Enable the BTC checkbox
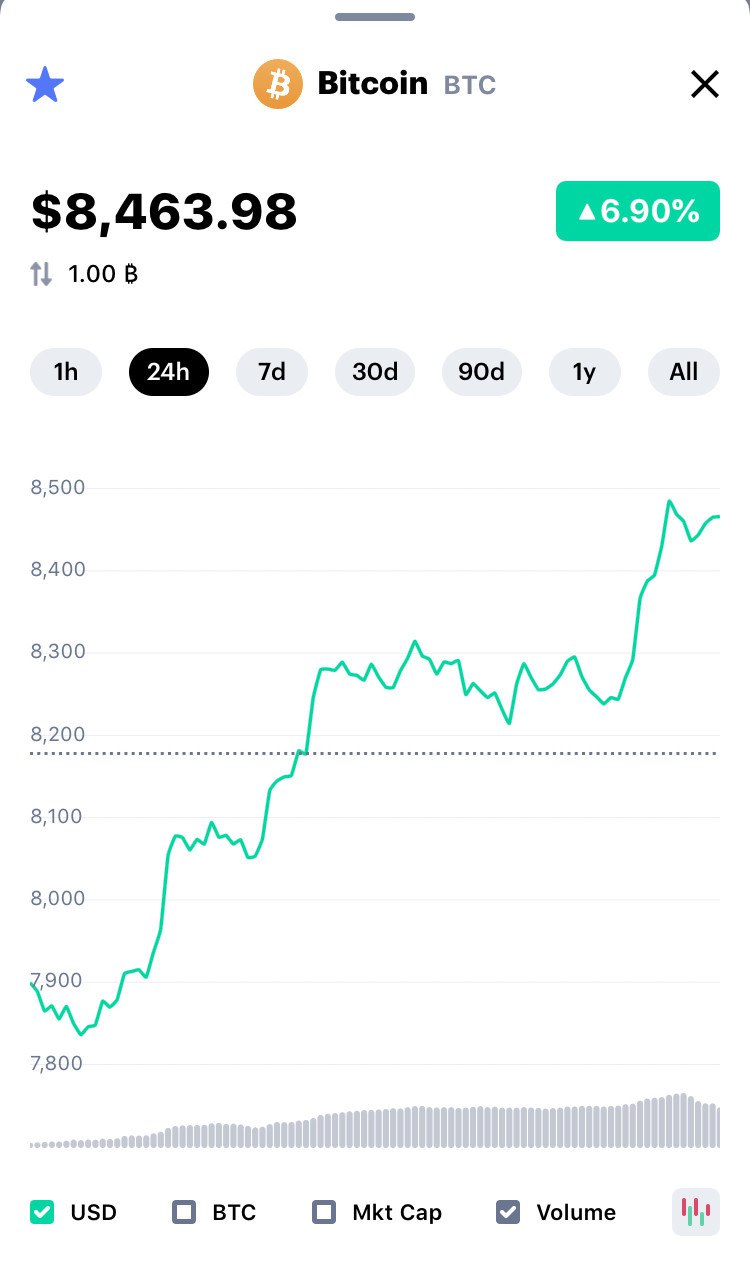The width and height of the screenshot is (750, 1271). point(184,1212)
